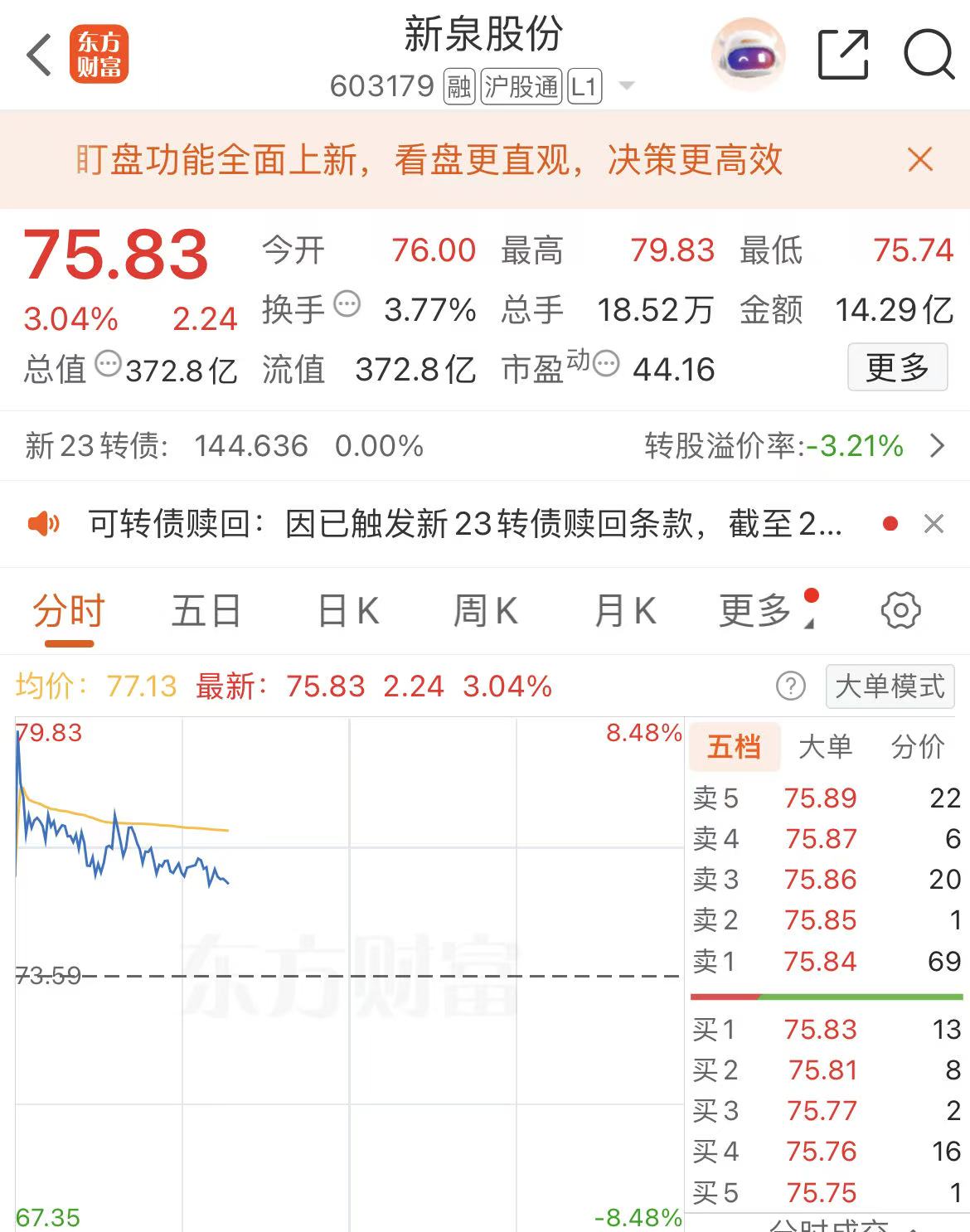Tap 更多 button for more quote data
This screenshot has width=970, height=1232.
click(x=897, y=367)
